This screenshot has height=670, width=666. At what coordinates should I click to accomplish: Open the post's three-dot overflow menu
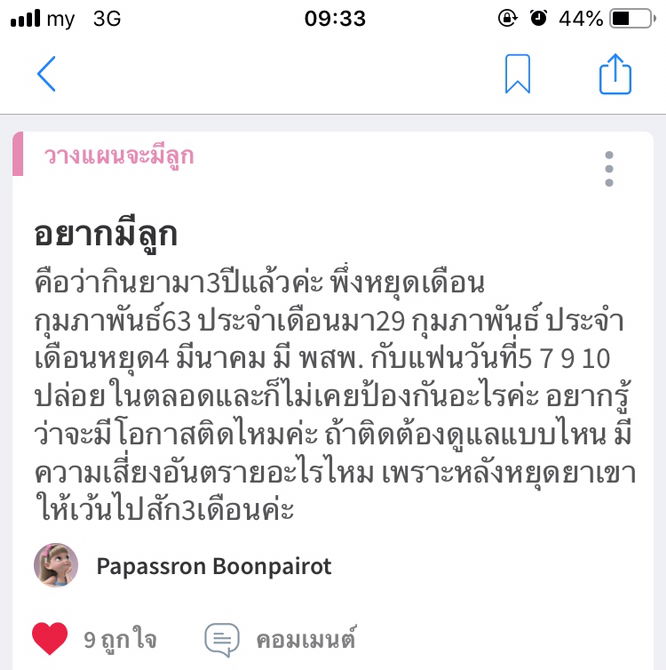coord(609,169)
